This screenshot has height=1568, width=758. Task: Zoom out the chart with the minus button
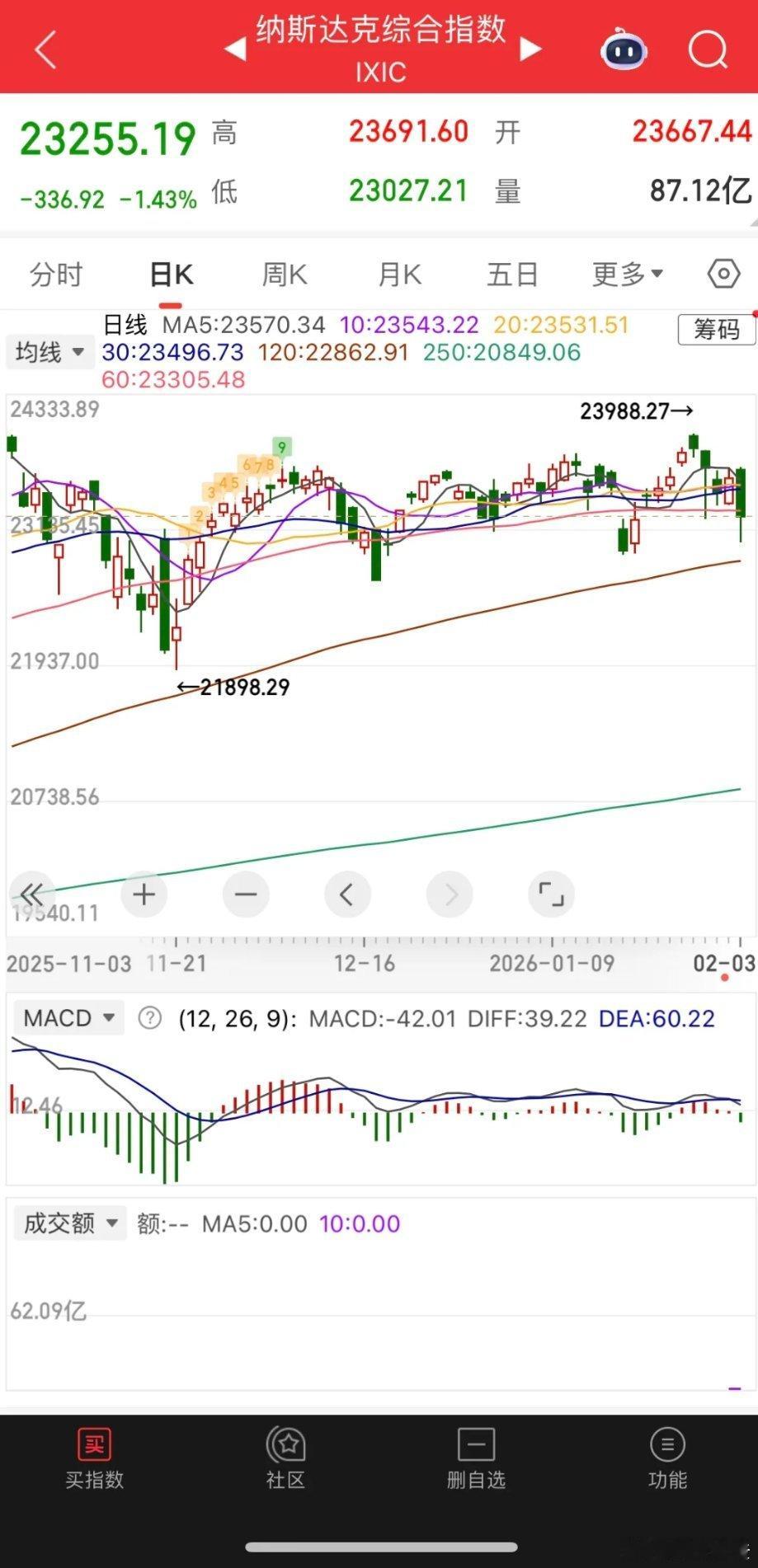coord(246,894)
